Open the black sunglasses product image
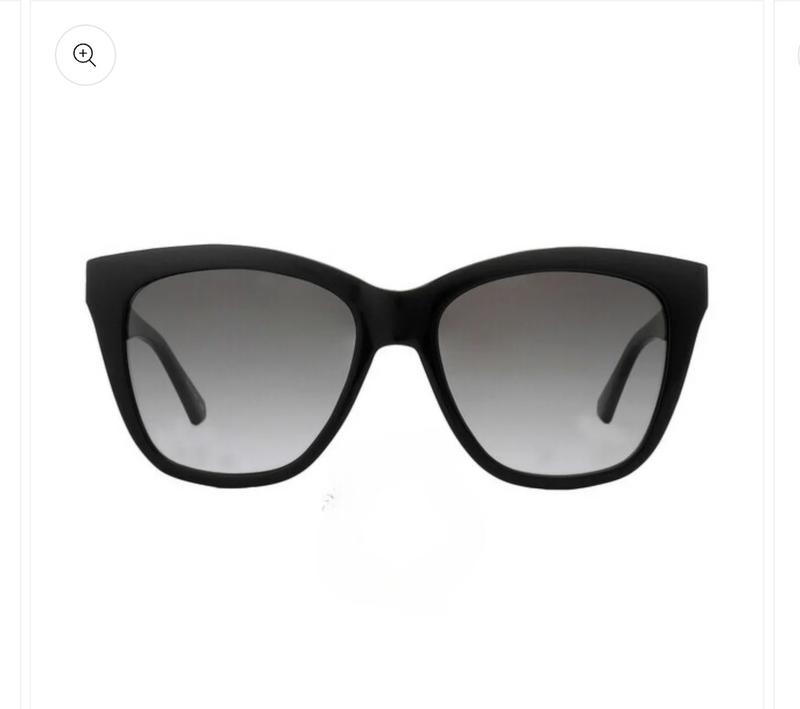The image size is (800, 709). (397, 366)
